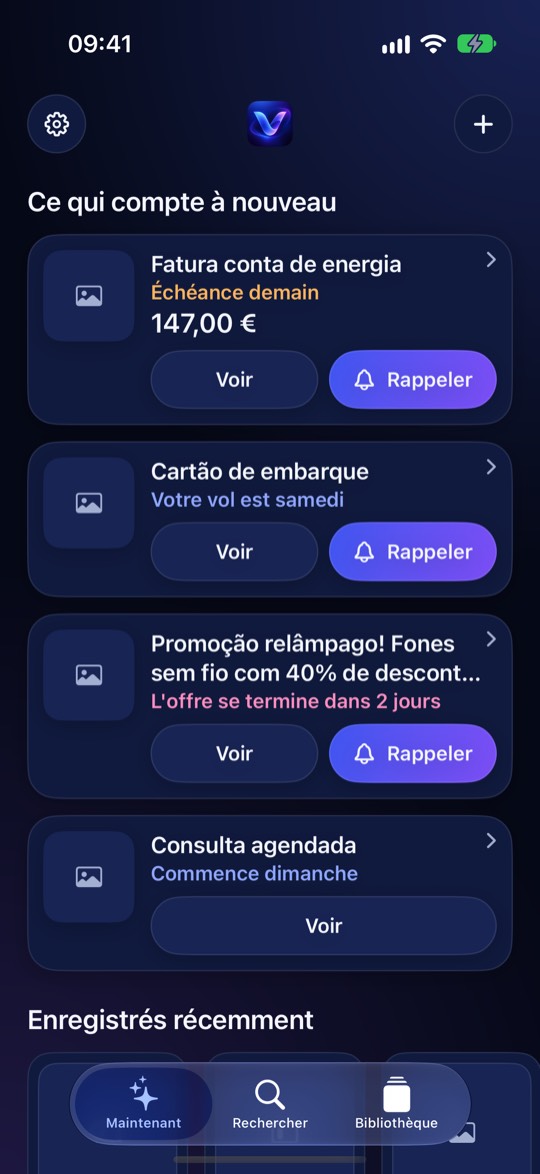Tap Voir on Fatura conta de energia
Image resolution: width=540 pixels, height=1174 pixels.
(x=234, y=380)
